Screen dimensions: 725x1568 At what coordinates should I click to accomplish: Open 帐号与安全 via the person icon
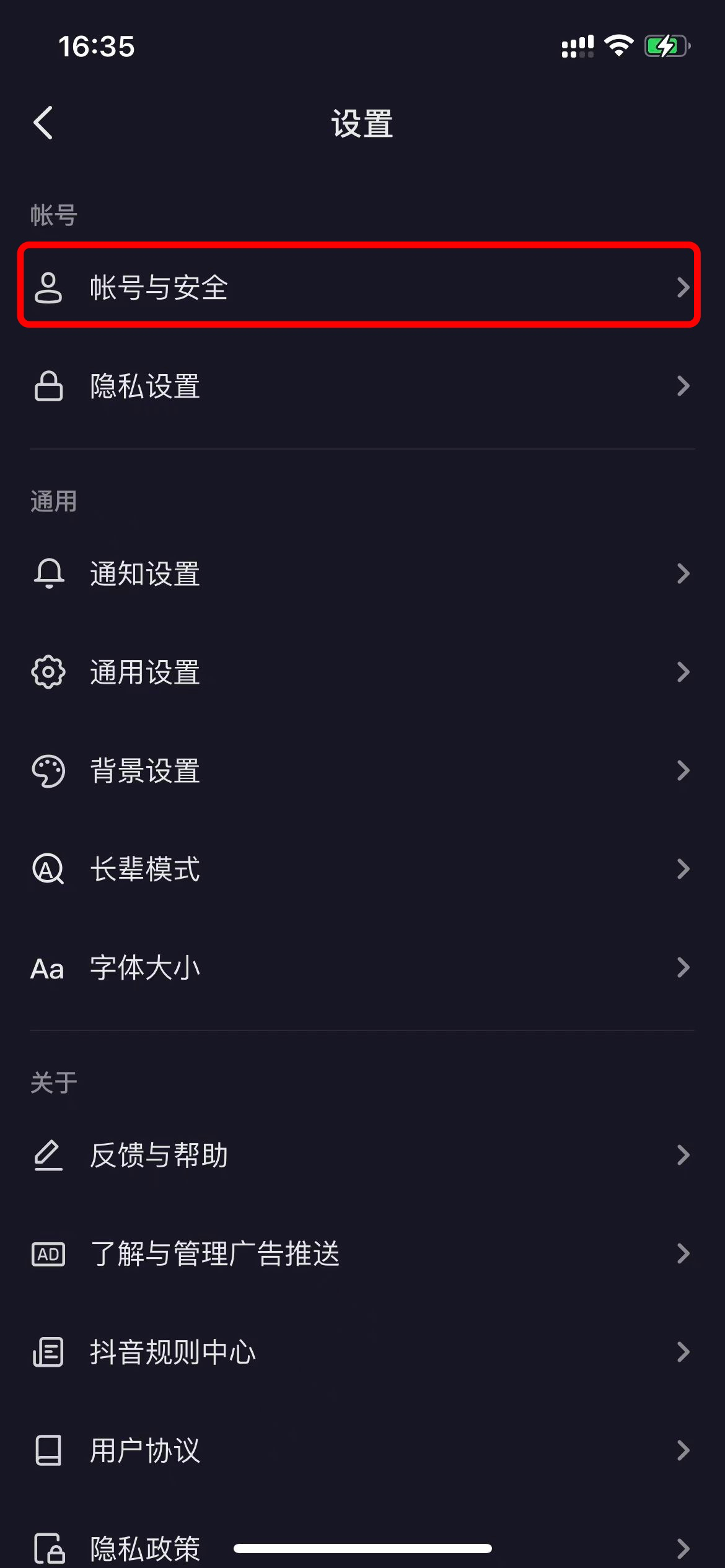pyautogui.click(x=50, y=287)
